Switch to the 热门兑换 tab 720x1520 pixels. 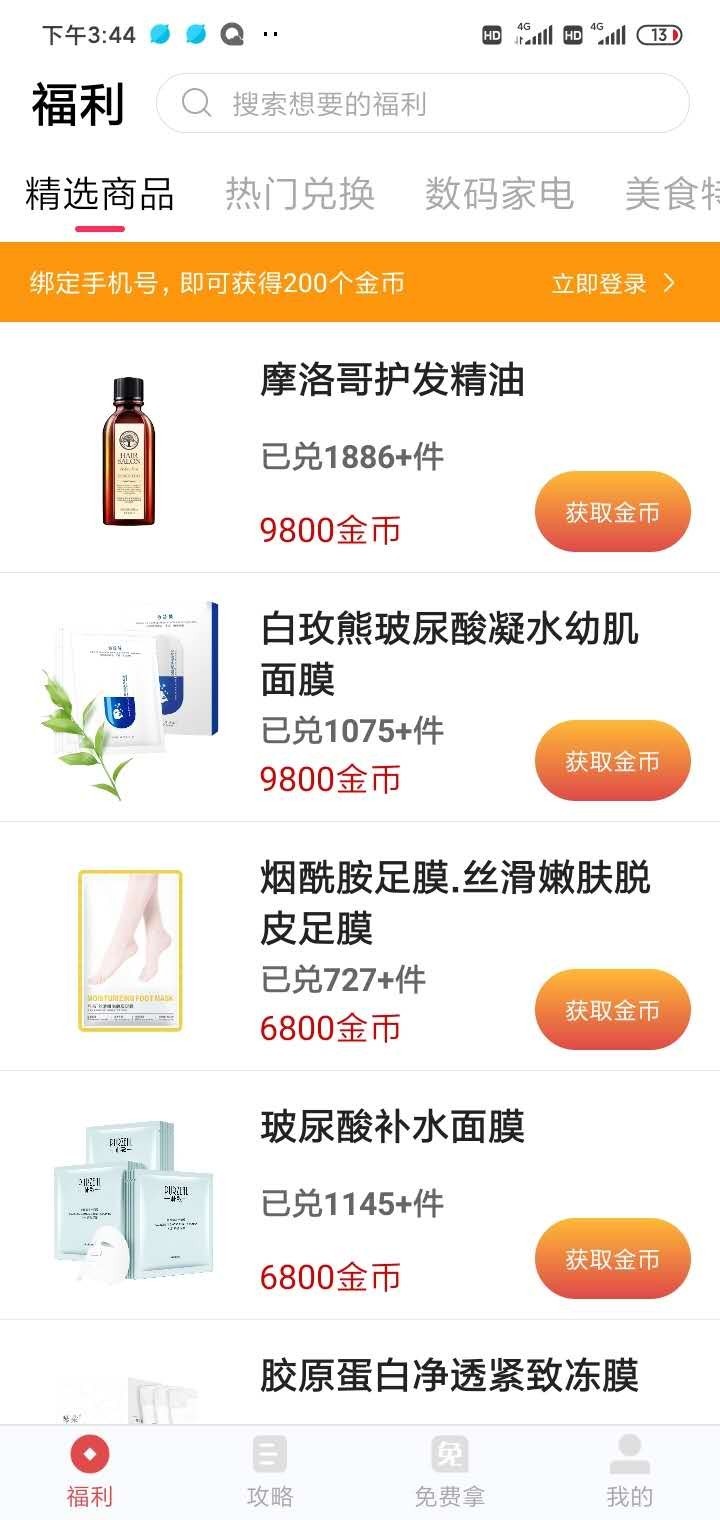(x=299, y=193)
